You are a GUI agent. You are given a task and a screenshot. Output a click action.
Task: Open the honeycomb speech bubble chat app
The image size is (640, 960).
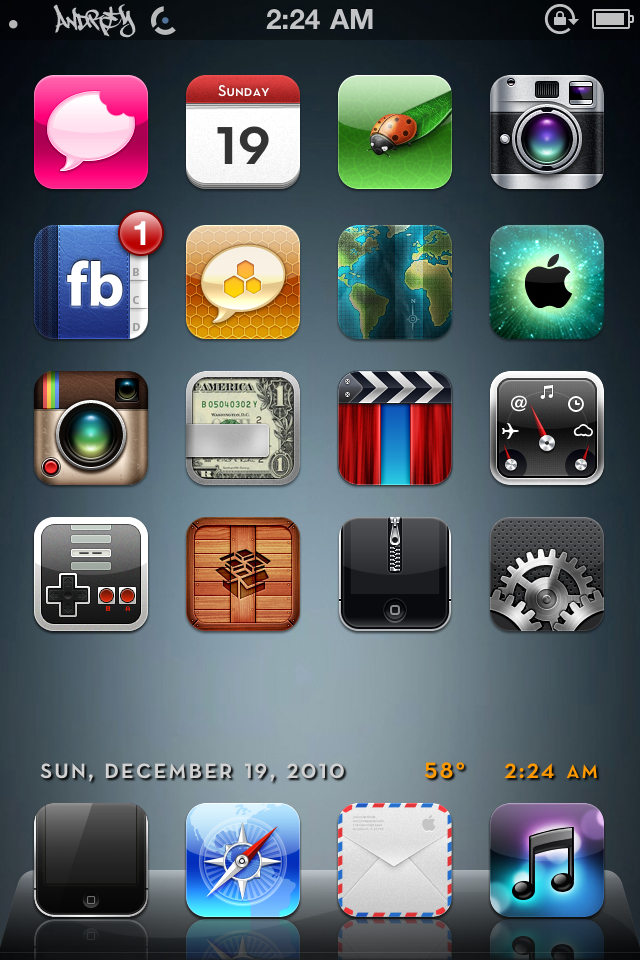click(x=243, y=282)
